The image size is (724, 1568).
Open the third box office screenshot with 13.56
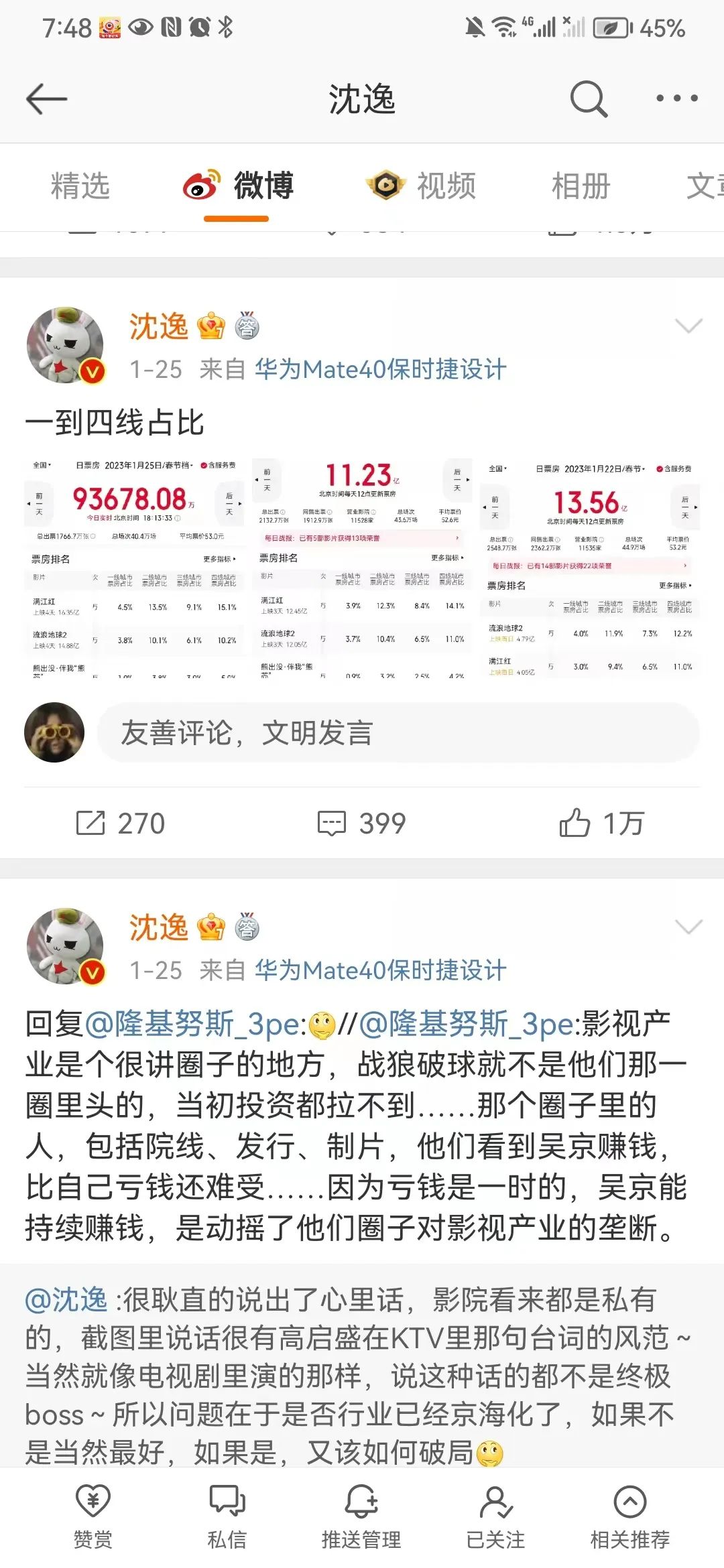589,567
